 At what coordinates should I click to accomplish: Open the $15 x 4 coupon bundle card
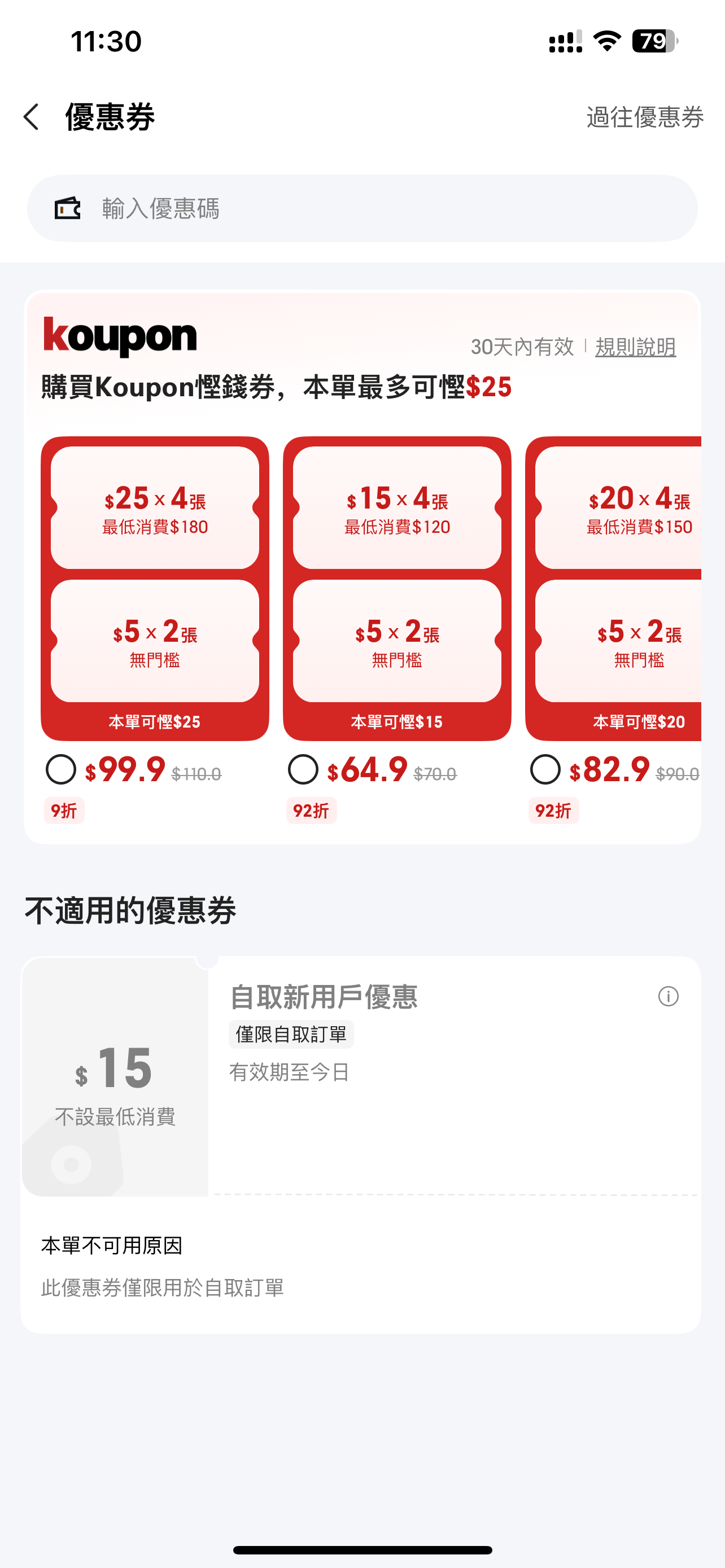click(x=397, y=588)
